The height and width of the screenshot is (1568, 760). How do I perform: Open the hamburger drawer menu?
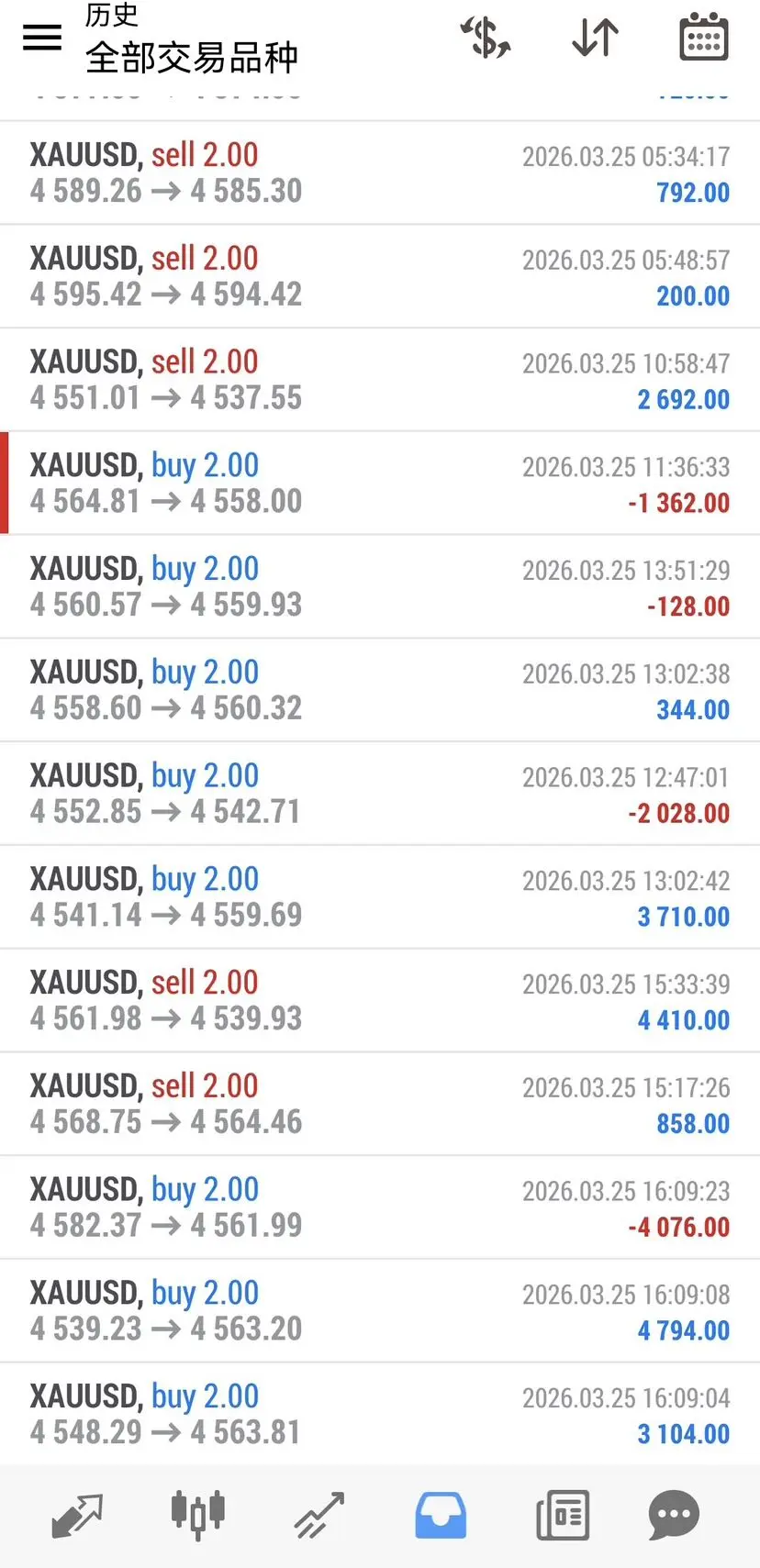pyautogui.click(x=42, y=38)
